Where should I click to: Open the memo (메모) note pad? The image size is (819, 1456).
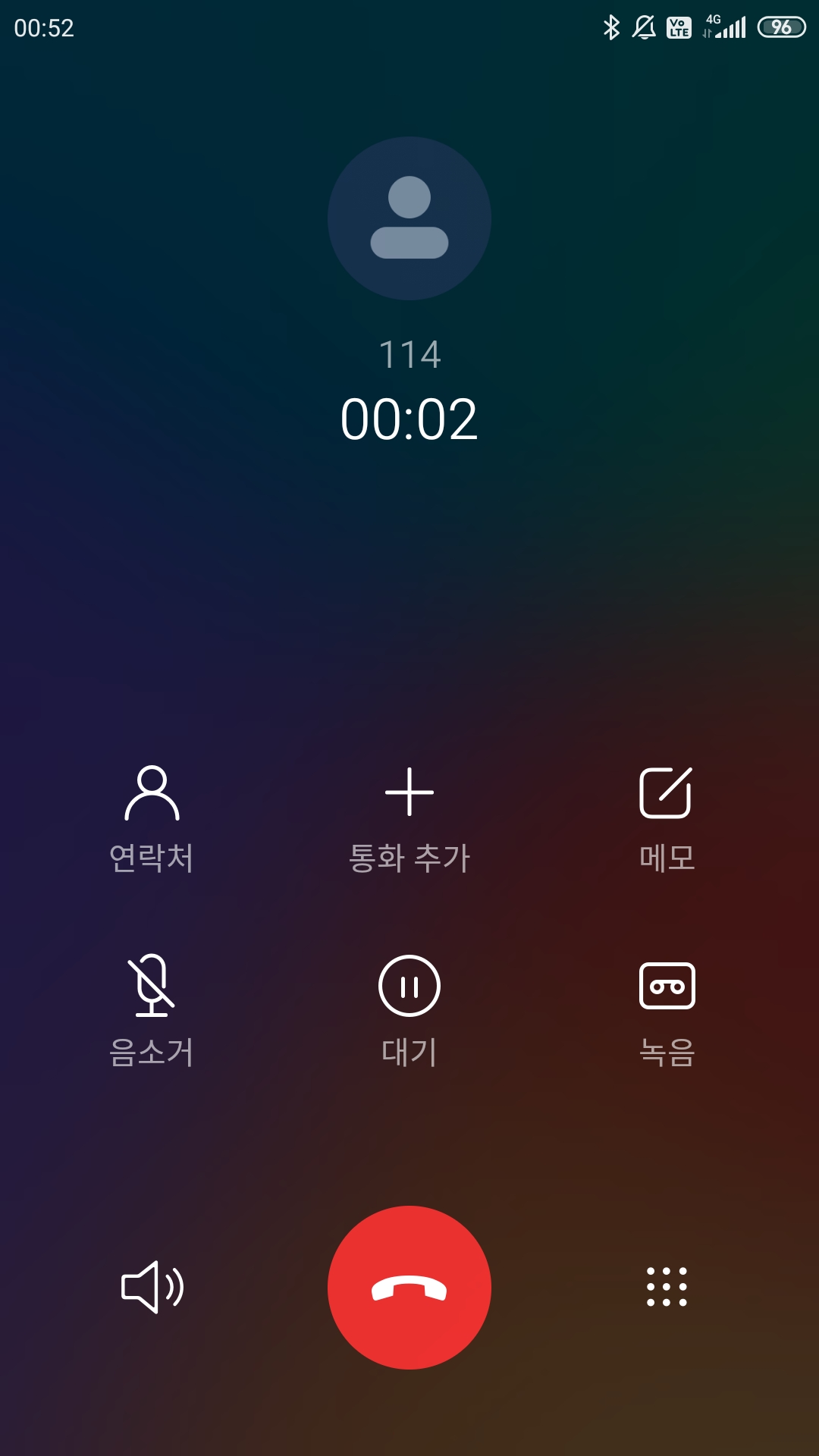point(667,820)
